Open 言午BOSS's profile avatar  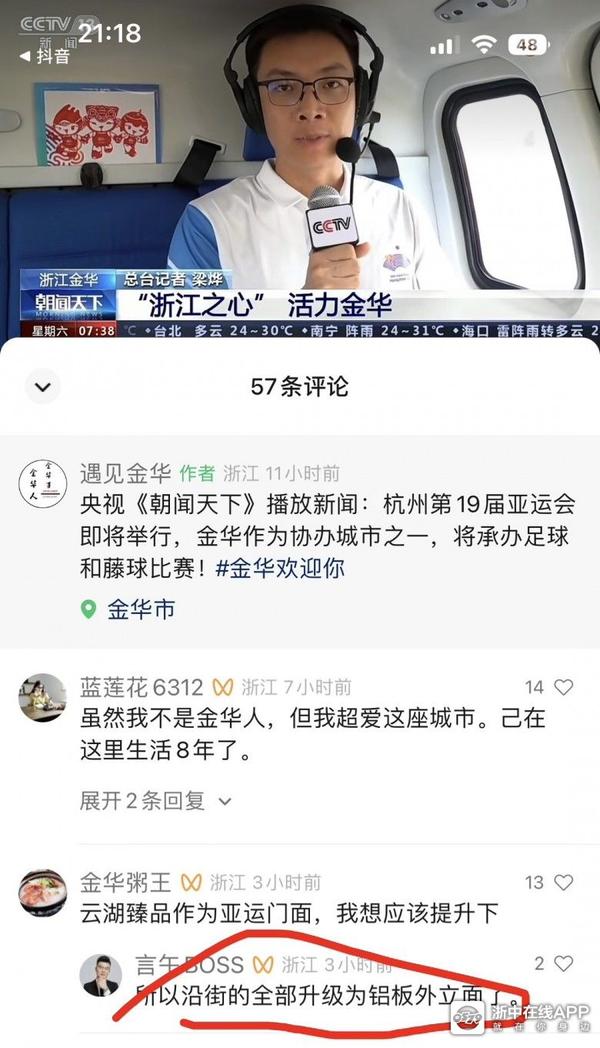[100, 975]
